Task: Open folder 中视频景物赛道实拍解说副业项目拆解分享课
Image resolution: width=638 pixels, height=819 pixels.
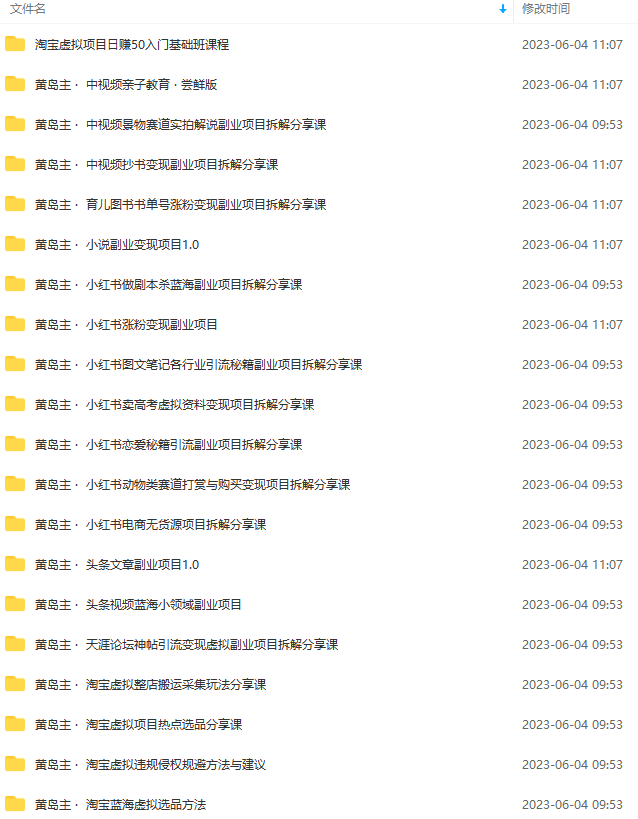Action: tap(180, 125)
